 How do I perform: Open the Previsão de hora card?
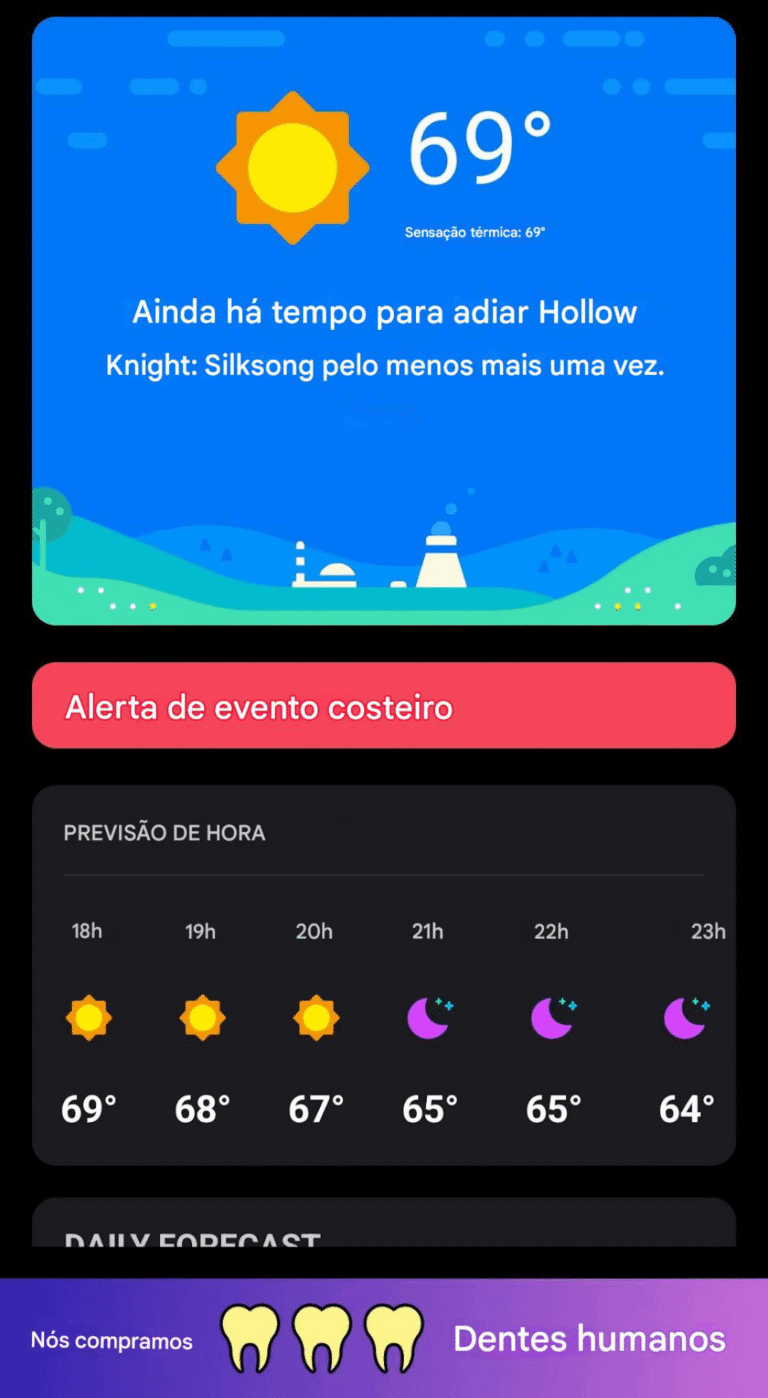(x=384, y=975)
